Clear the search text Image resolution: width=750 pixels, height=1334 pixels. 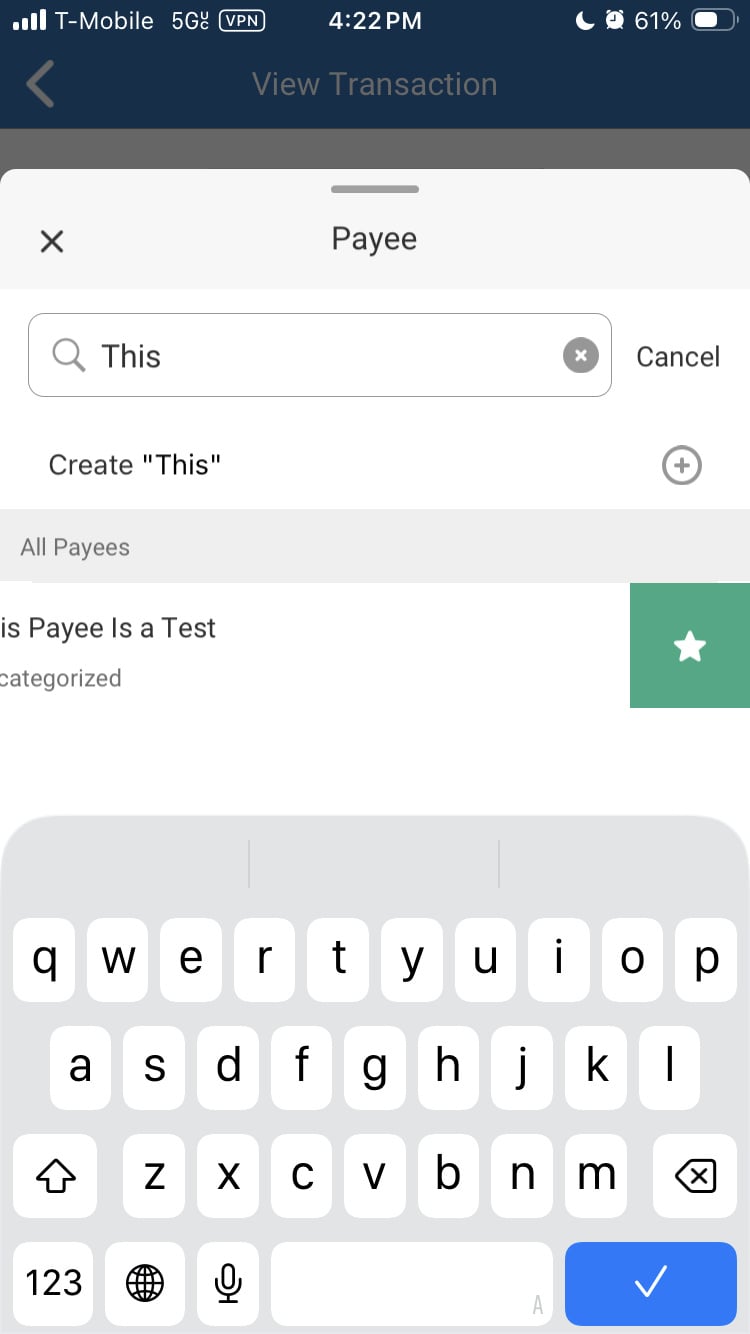(x=581, y=356)
